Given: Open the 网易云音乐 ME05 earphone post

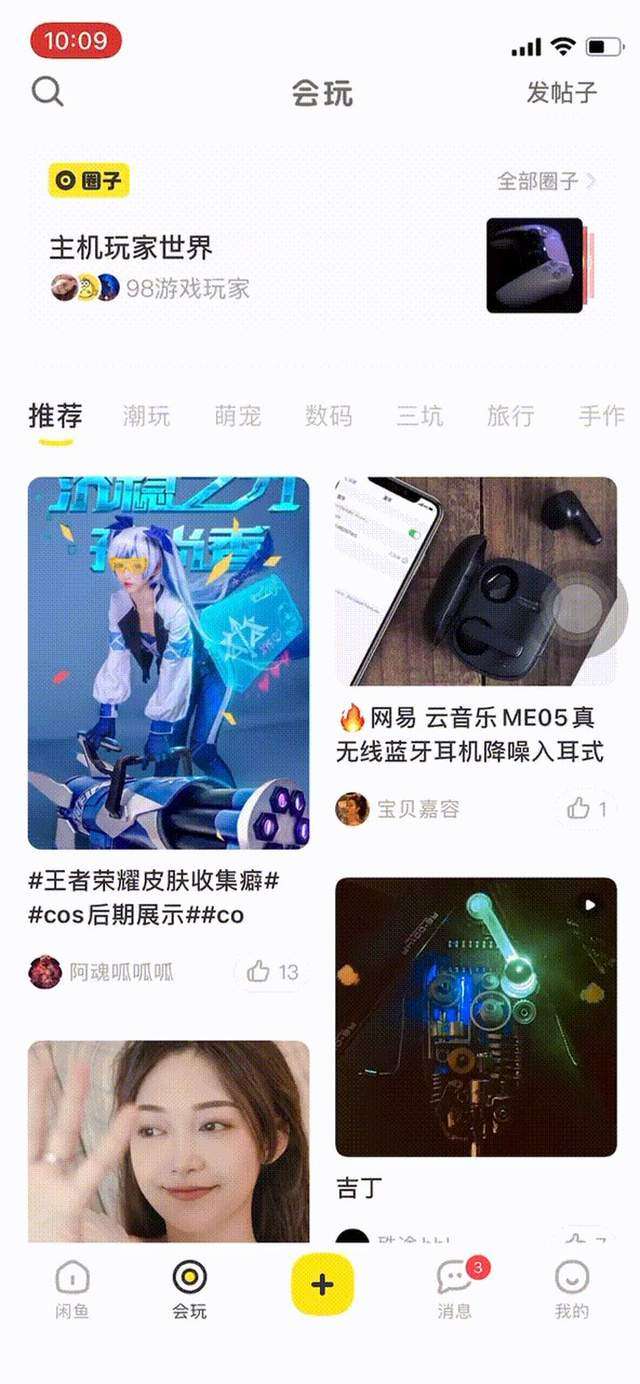Looking at the screenshot, I should (x=475, y=581).
